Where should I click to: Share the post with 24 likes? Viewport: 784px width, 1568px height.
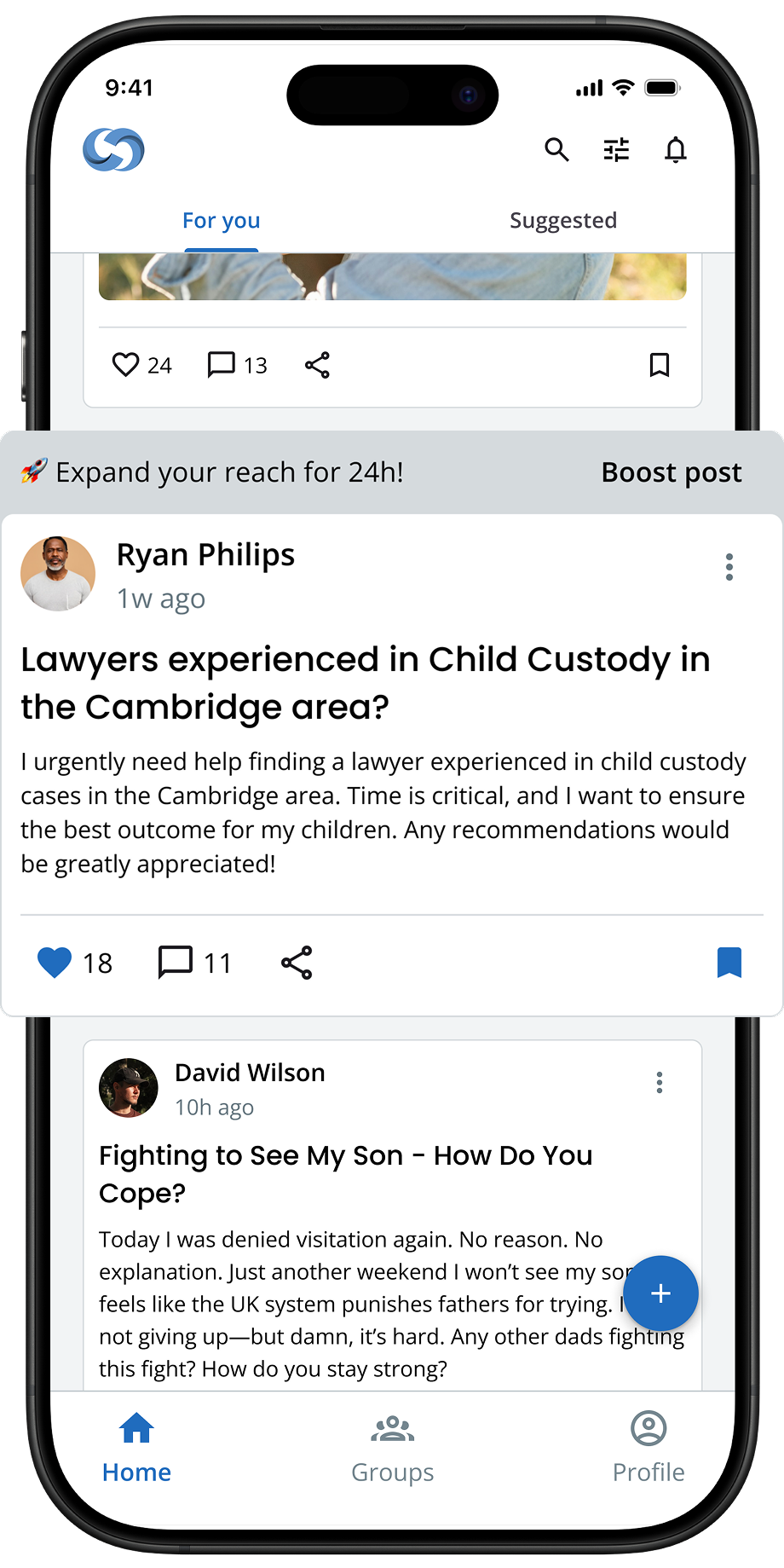[317, 365]
